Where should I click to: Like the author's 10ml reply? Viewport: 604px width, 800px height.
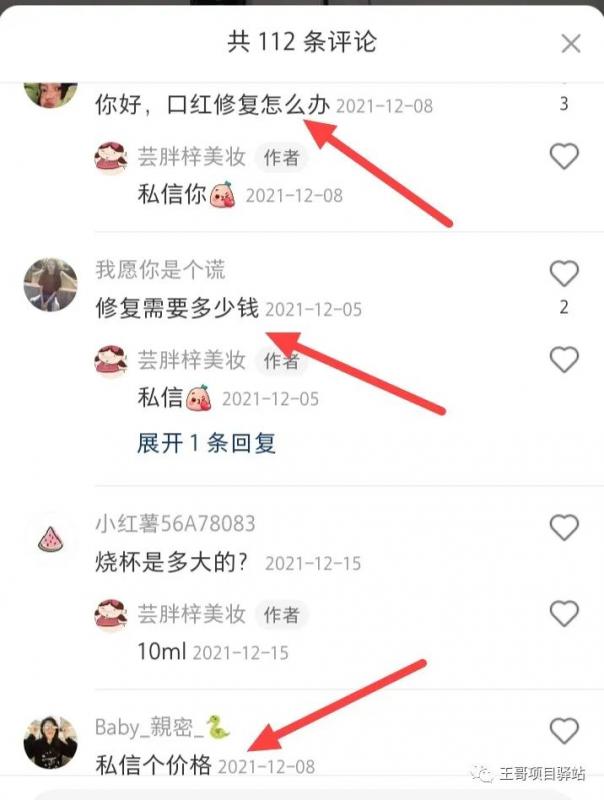tap(564, 613)
